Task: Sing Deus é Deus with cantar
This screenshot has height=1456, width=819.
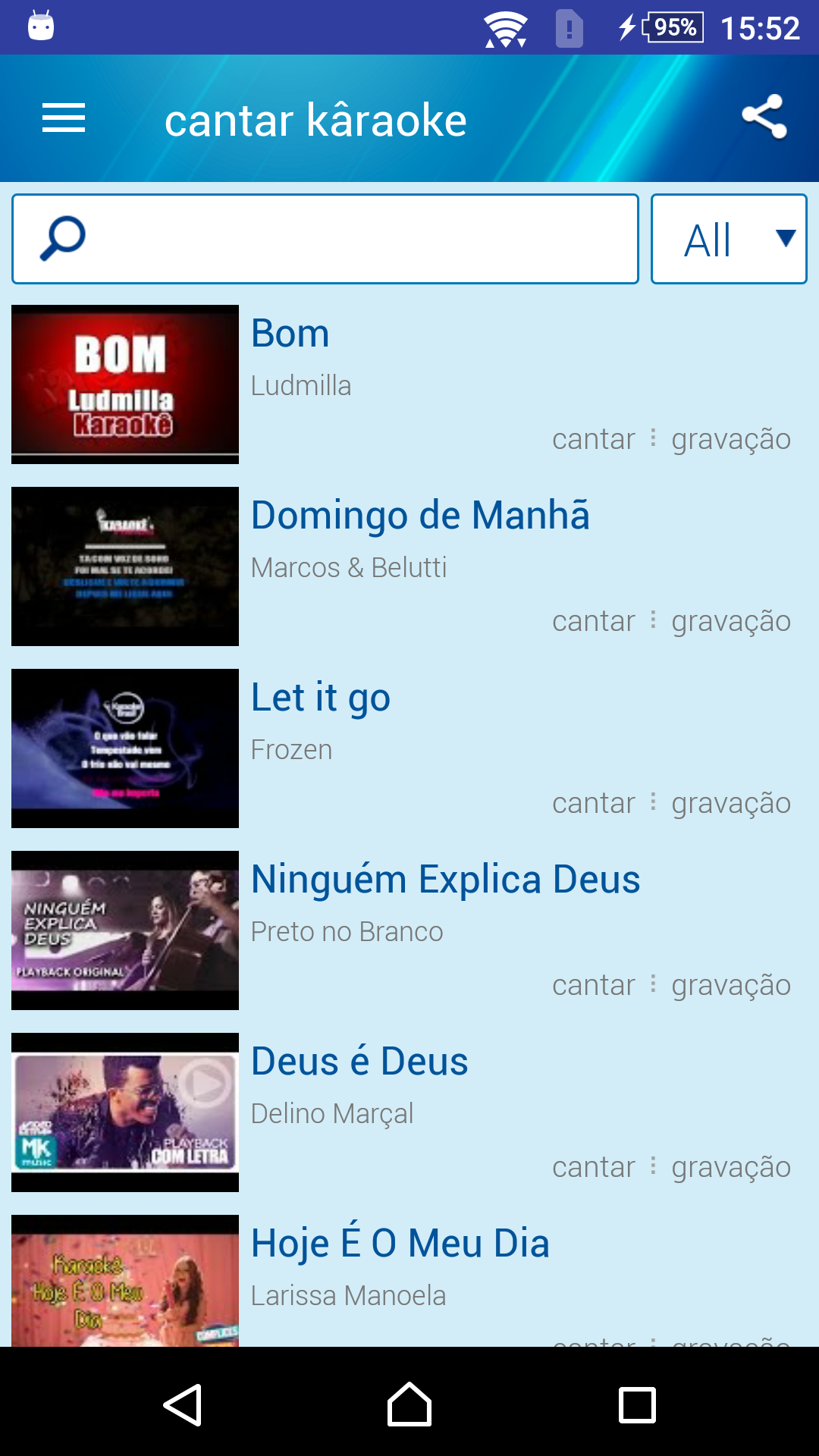Action: [x=593, y=1167]
